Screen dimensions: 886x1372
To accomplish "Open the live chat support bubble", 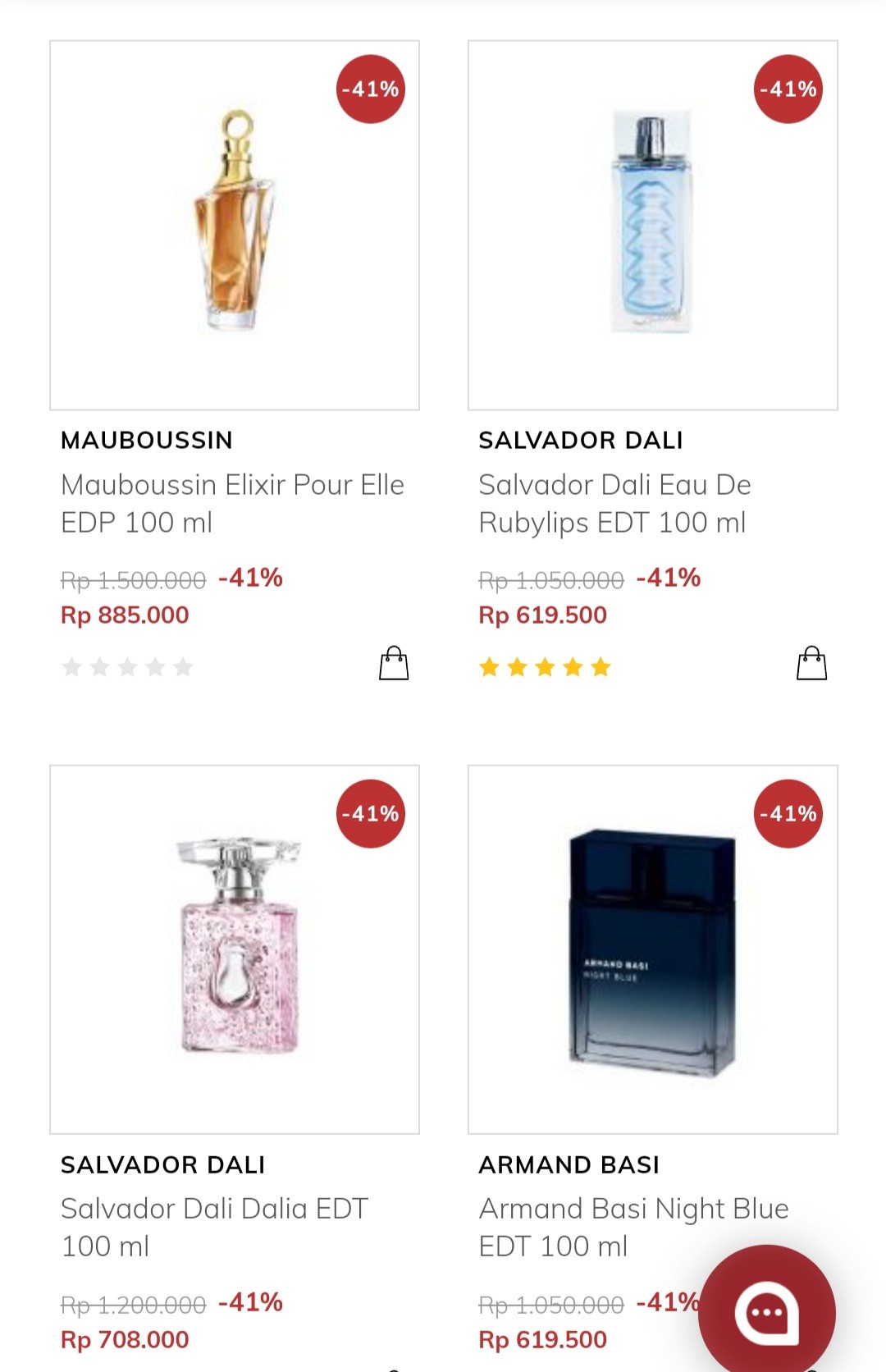I will [766, 1312].
